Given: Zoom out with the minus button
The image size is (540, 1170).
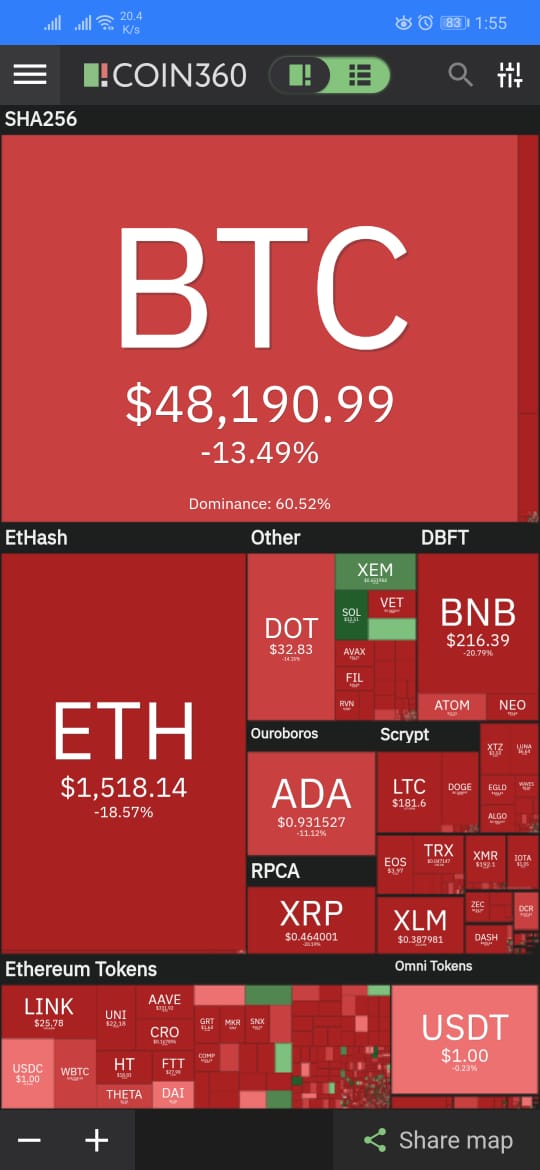Looking at the screenshot, I should click(x=29, y=1140).
